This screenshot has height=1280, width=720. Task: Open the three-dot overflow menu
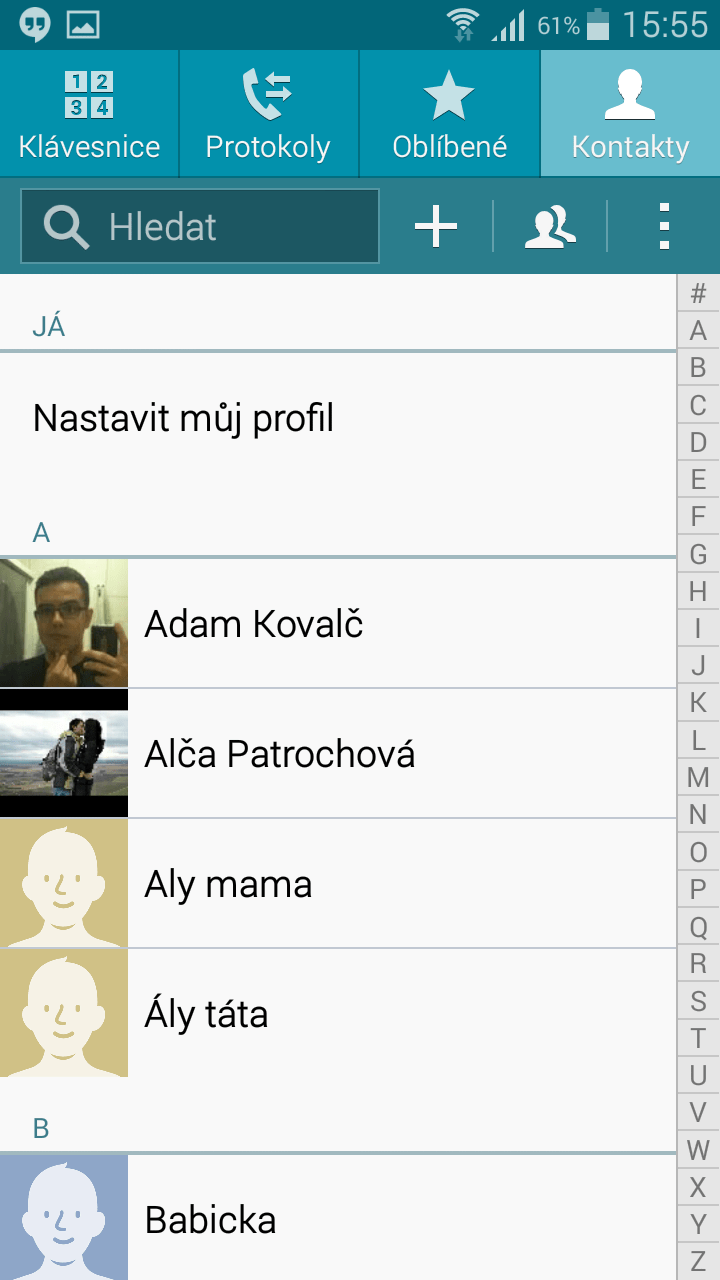click(x=664, y=227)
